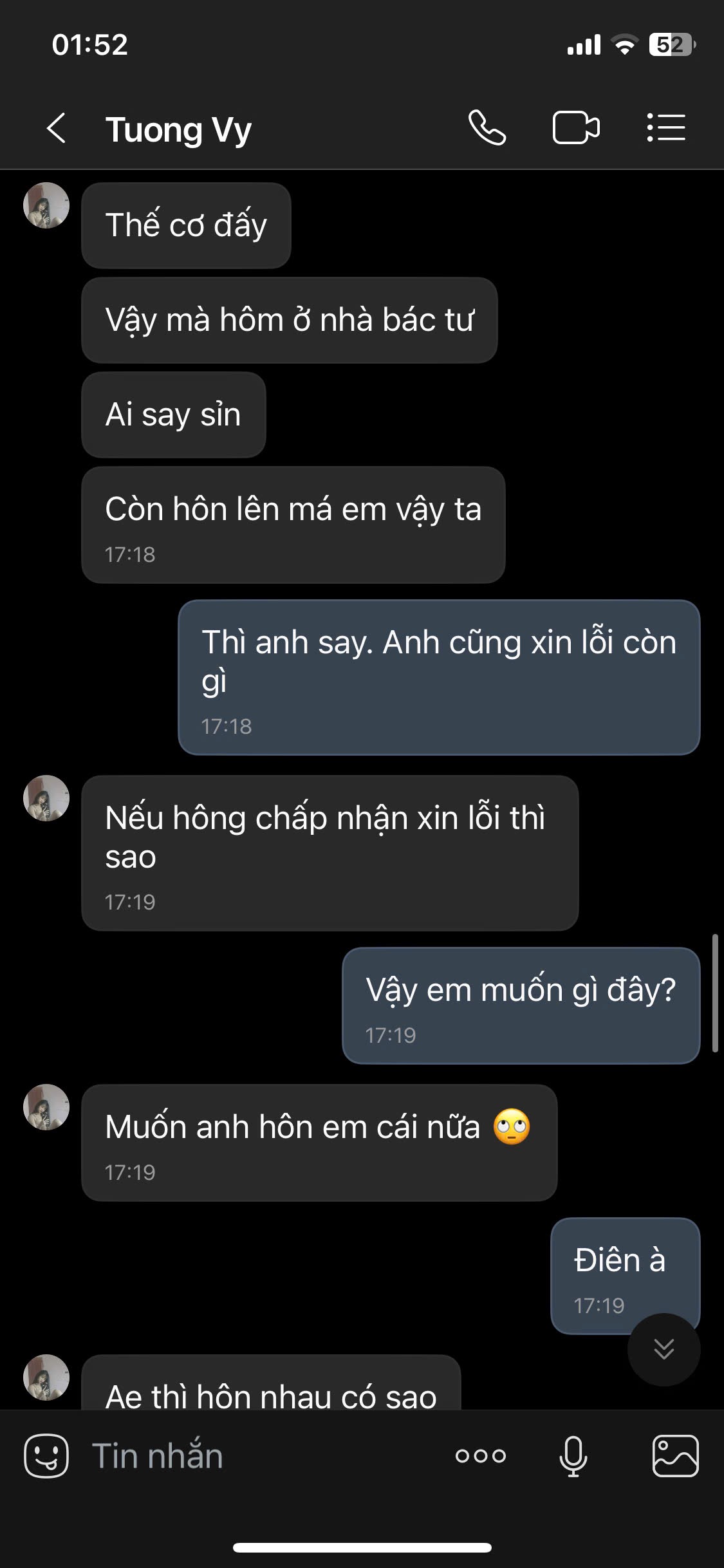Open the sticker and emoji picker
This screenshot has width=724, height=1568.
[x=46, y=1456]
